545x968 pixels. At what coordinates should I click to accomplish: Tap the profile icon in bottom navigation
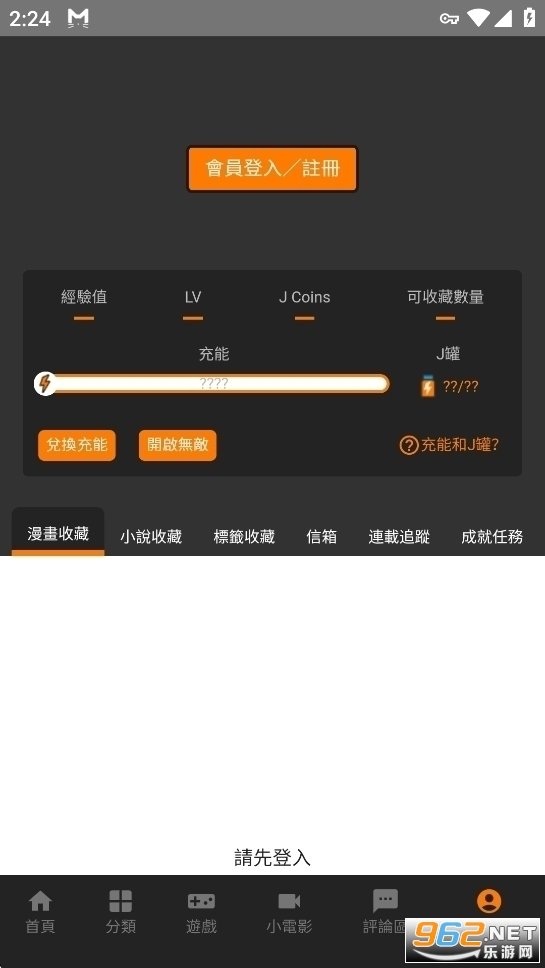coord(489,901)
